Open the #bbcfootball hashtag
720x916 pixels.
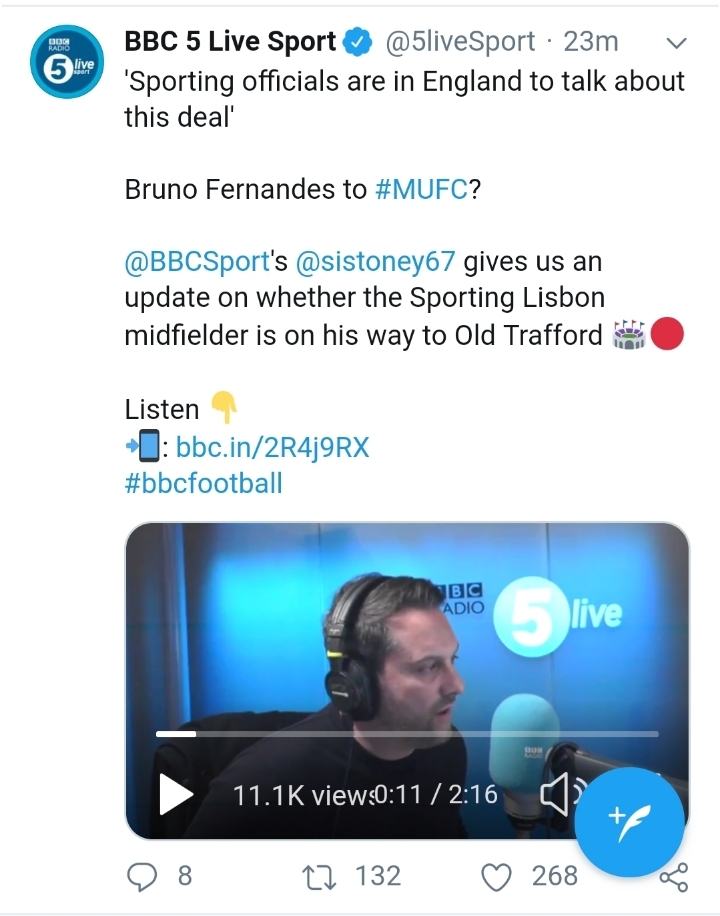pos(203,483)
